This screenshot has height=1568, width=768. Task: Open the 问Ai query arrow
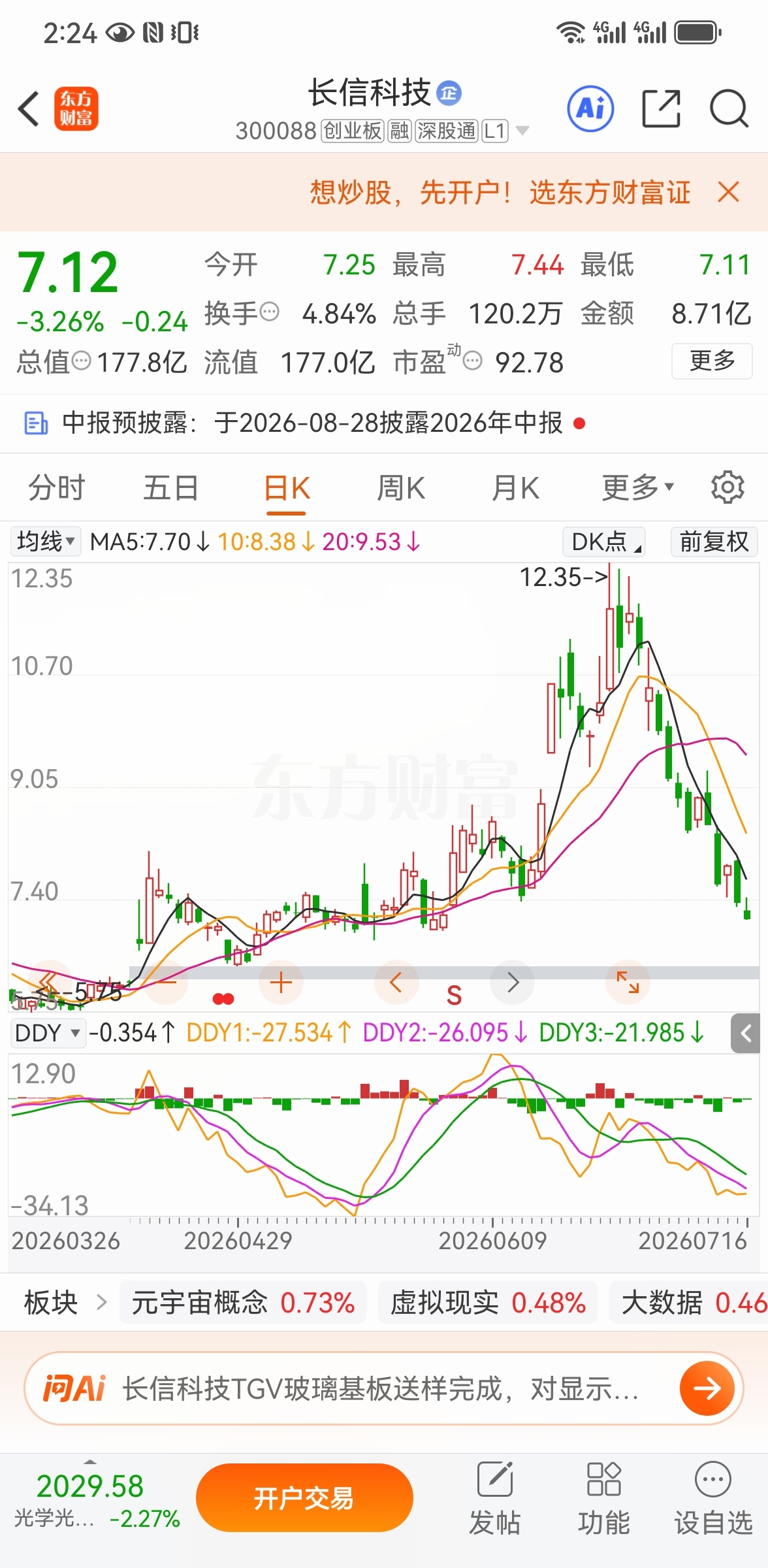707,1388
